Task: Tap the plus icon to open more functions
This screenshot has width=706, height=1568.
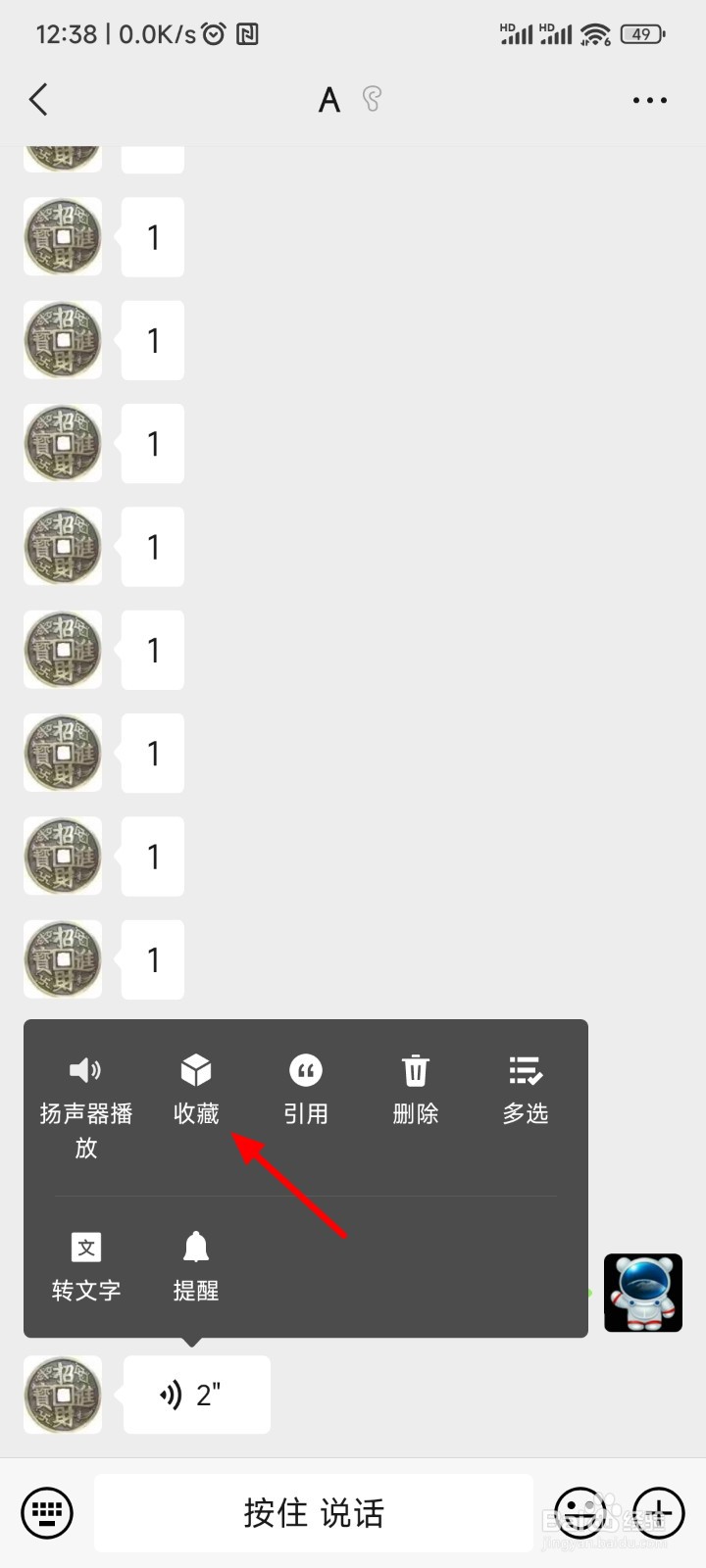Action: [x=658, y=1512]
